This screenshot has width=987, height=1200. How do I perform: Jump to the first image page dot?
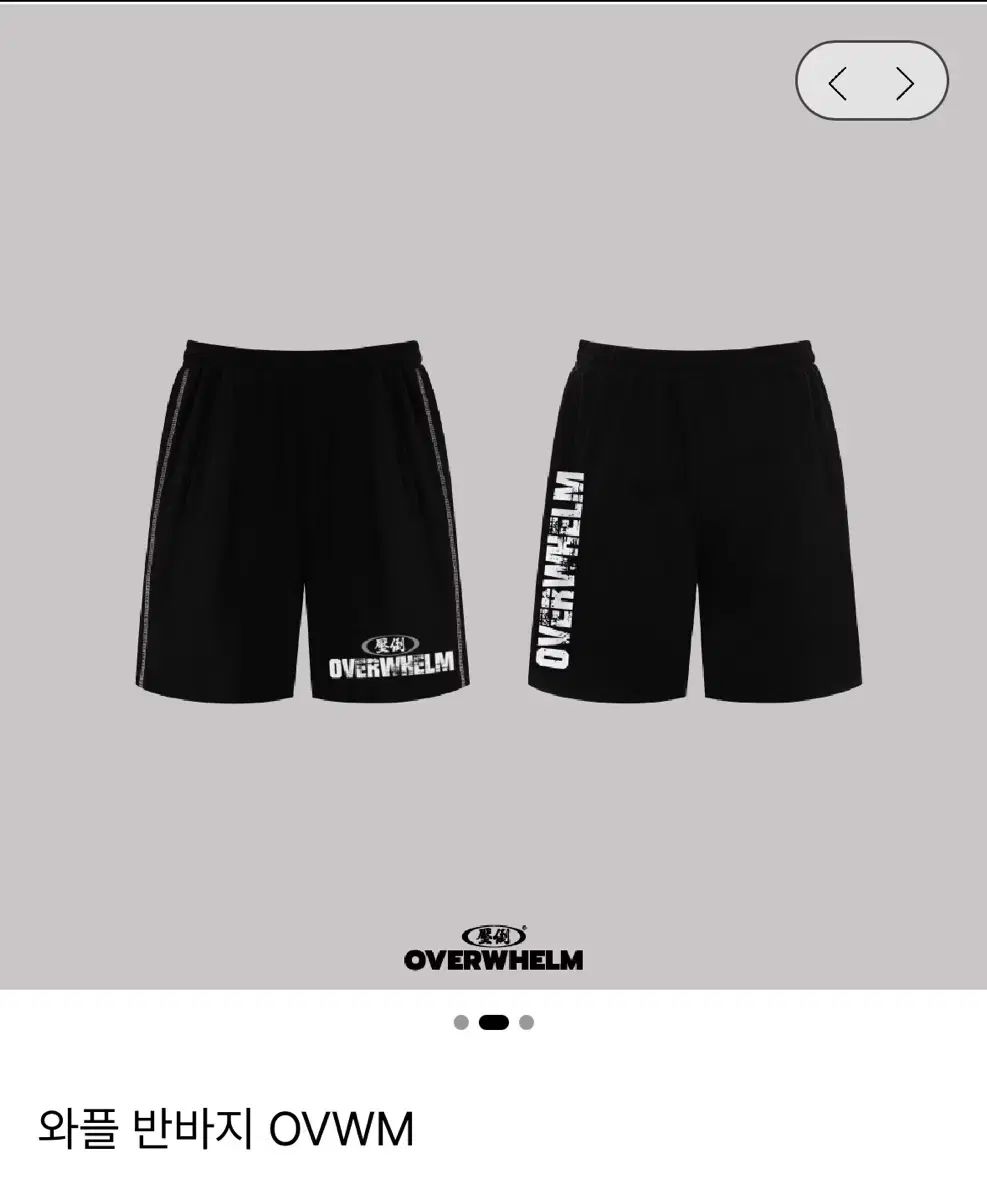tap(461, 1022)
